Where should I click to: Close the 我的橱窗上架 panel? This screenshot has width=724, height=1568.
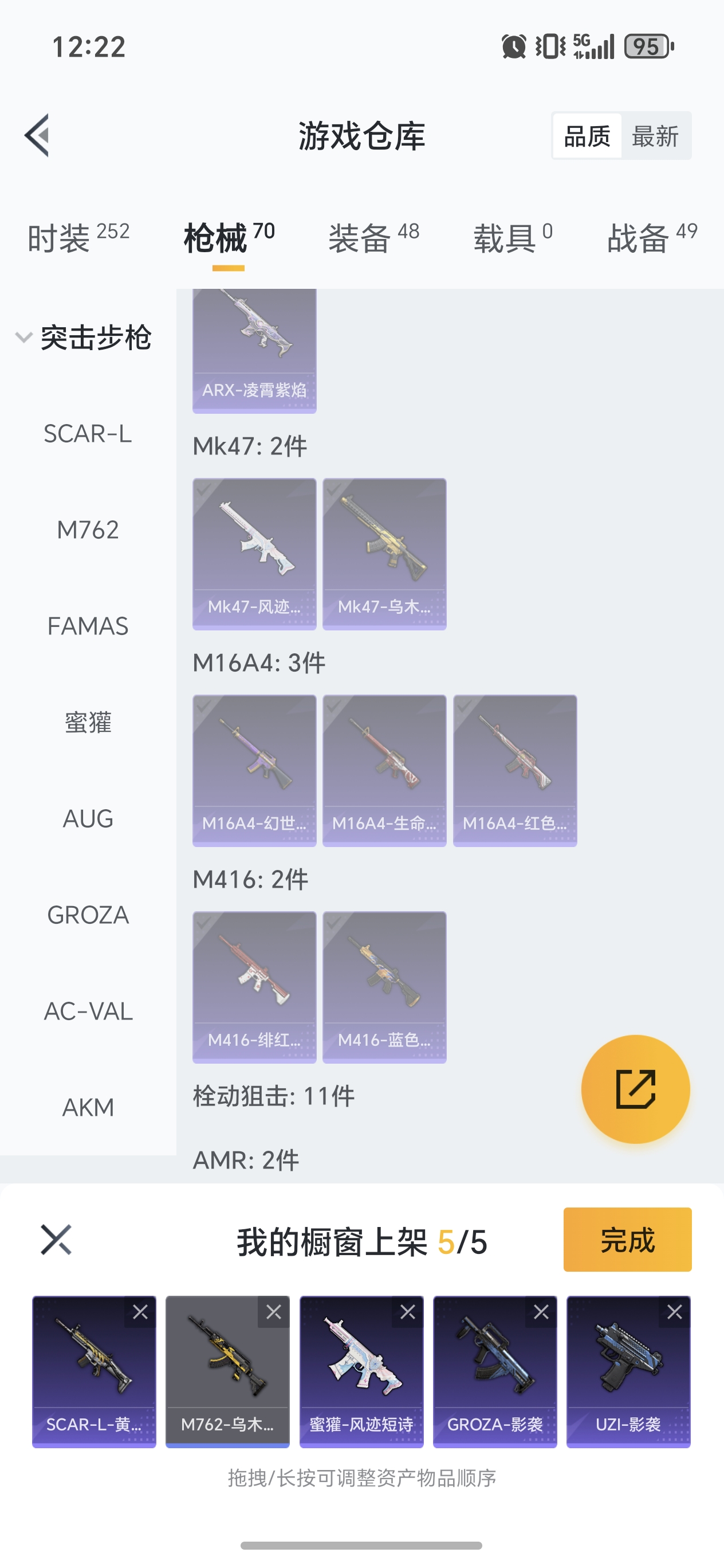(x=56, y=1240)
